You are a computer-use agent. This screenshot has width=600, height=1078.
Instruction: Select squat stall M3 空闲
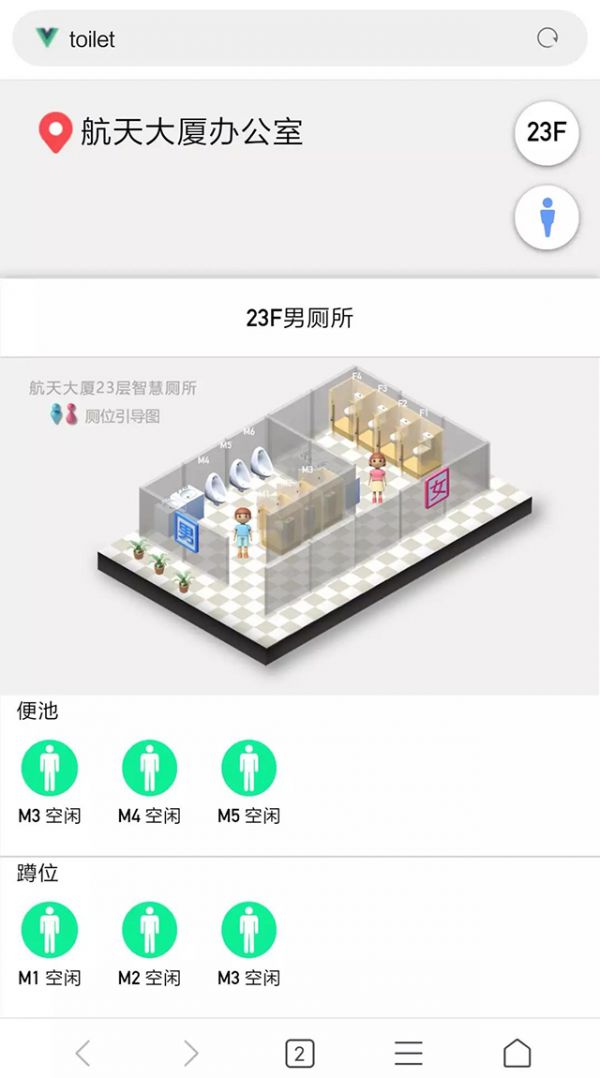tap(249, 930)
